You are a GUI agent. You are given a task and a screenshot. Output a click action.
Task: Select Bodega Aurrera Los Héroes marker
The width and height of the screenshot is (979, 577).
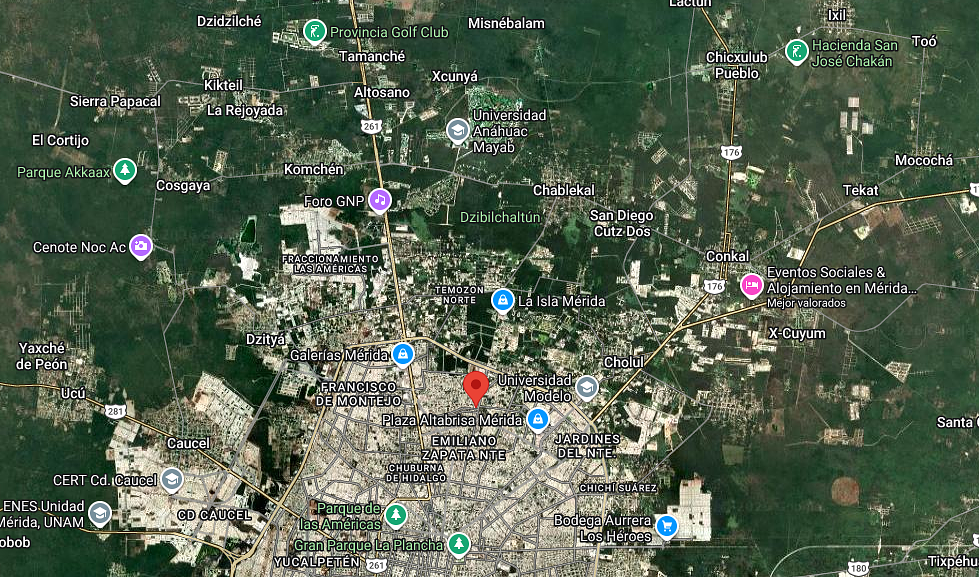click(666, 525)
